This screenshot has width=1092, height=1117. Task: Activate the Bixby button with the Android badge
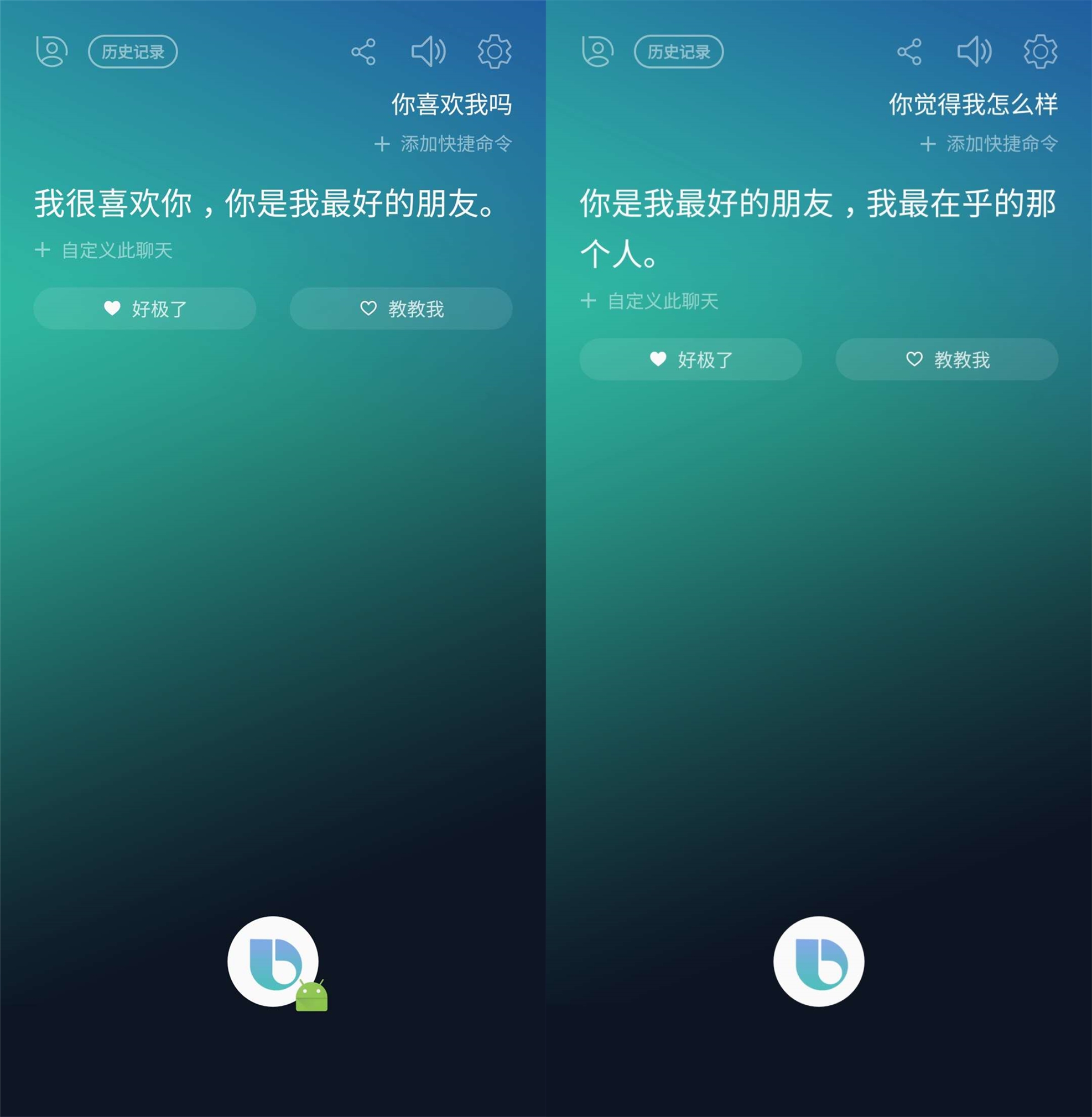(273, 961)
